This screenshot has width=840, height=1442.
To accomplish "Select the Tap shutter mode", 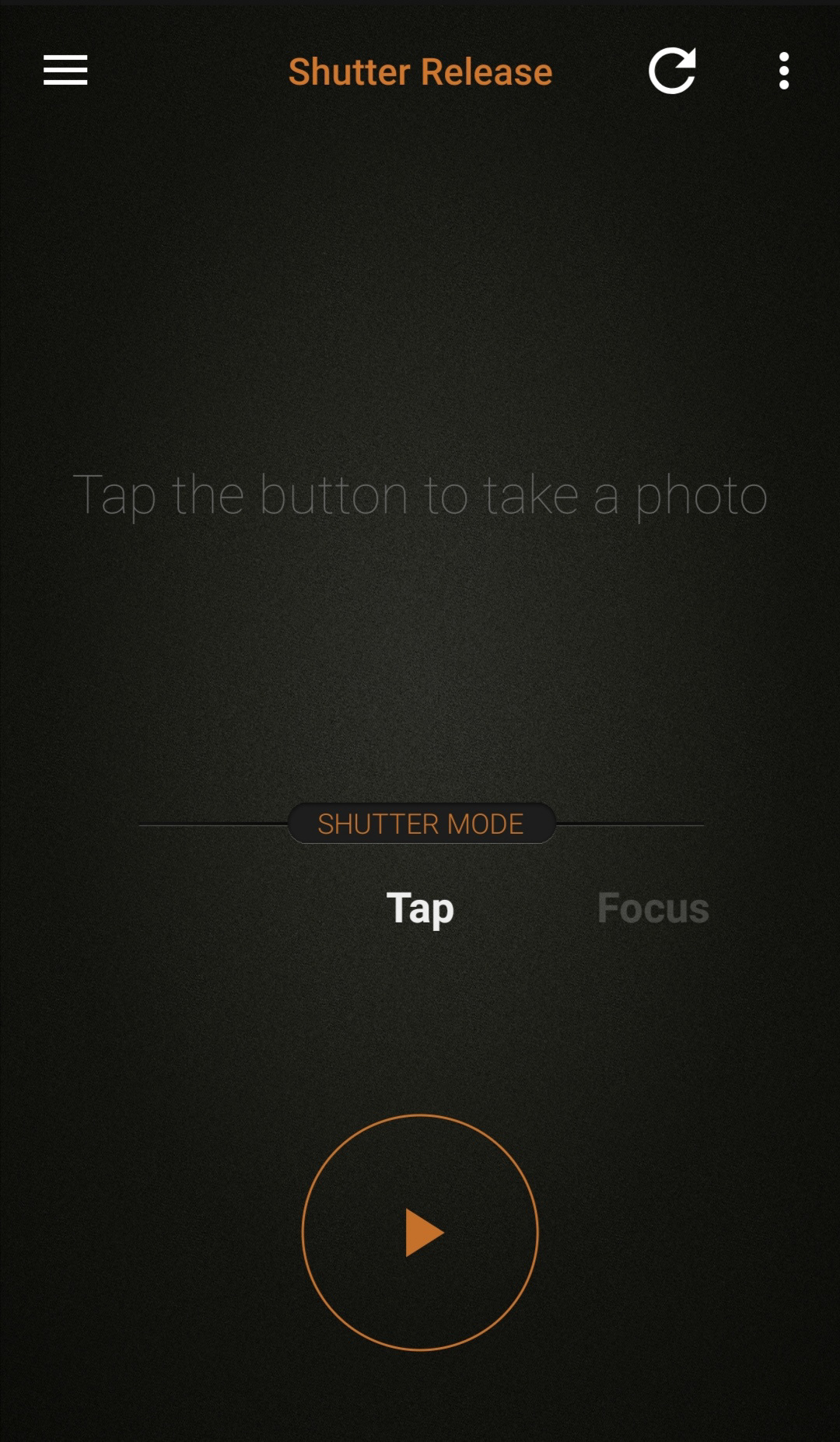I will (420, 908).
